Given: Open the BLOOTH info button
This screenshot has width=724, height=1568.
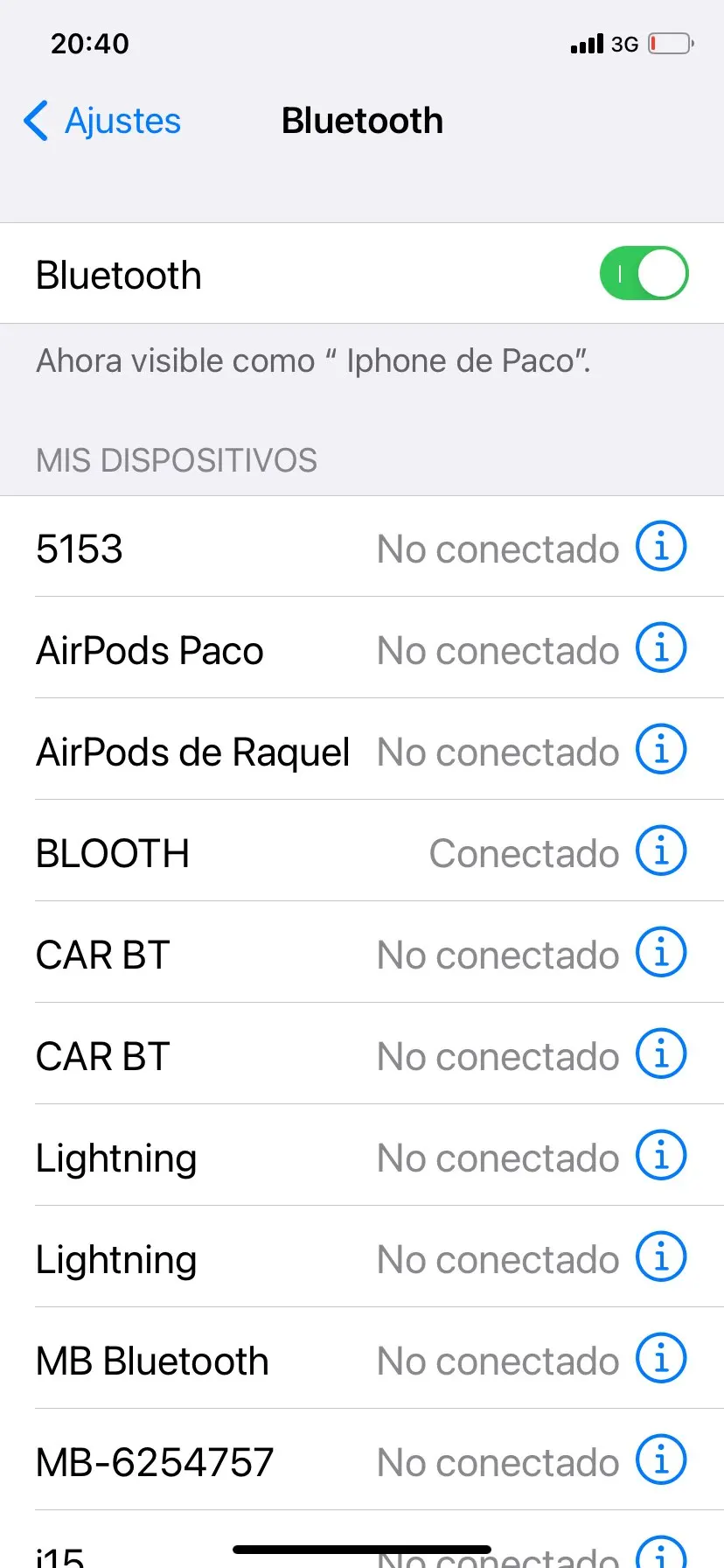Looking at the screenshot, I should [661, 851].
